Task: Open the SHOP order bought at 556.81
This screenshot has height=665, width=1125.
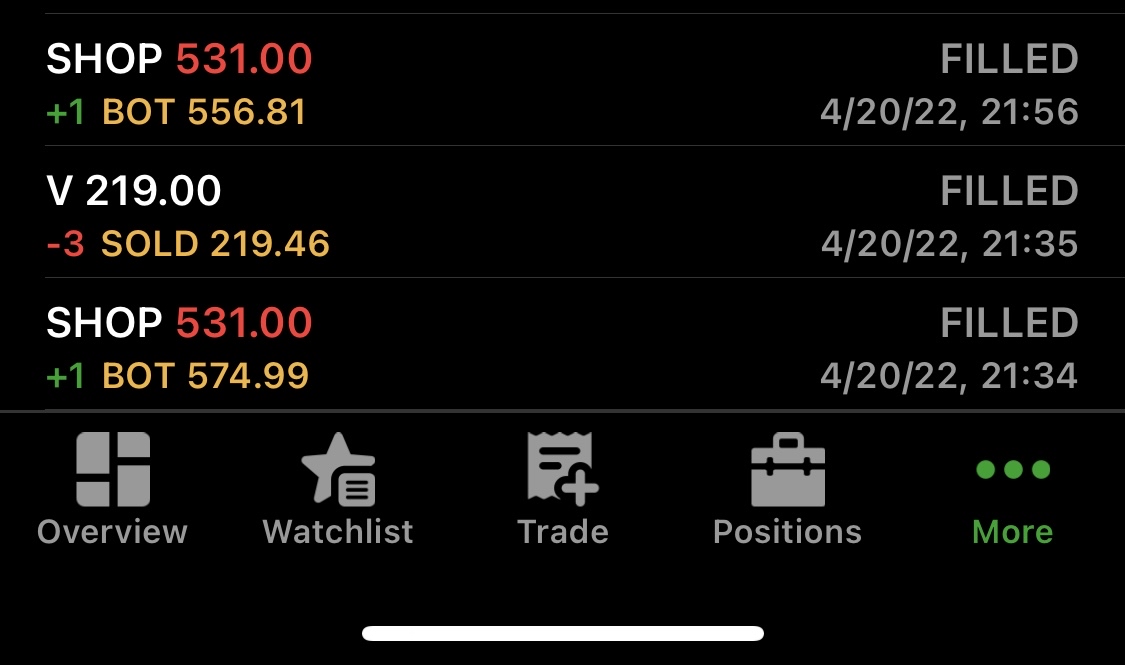Action: (x=562, y=85)
